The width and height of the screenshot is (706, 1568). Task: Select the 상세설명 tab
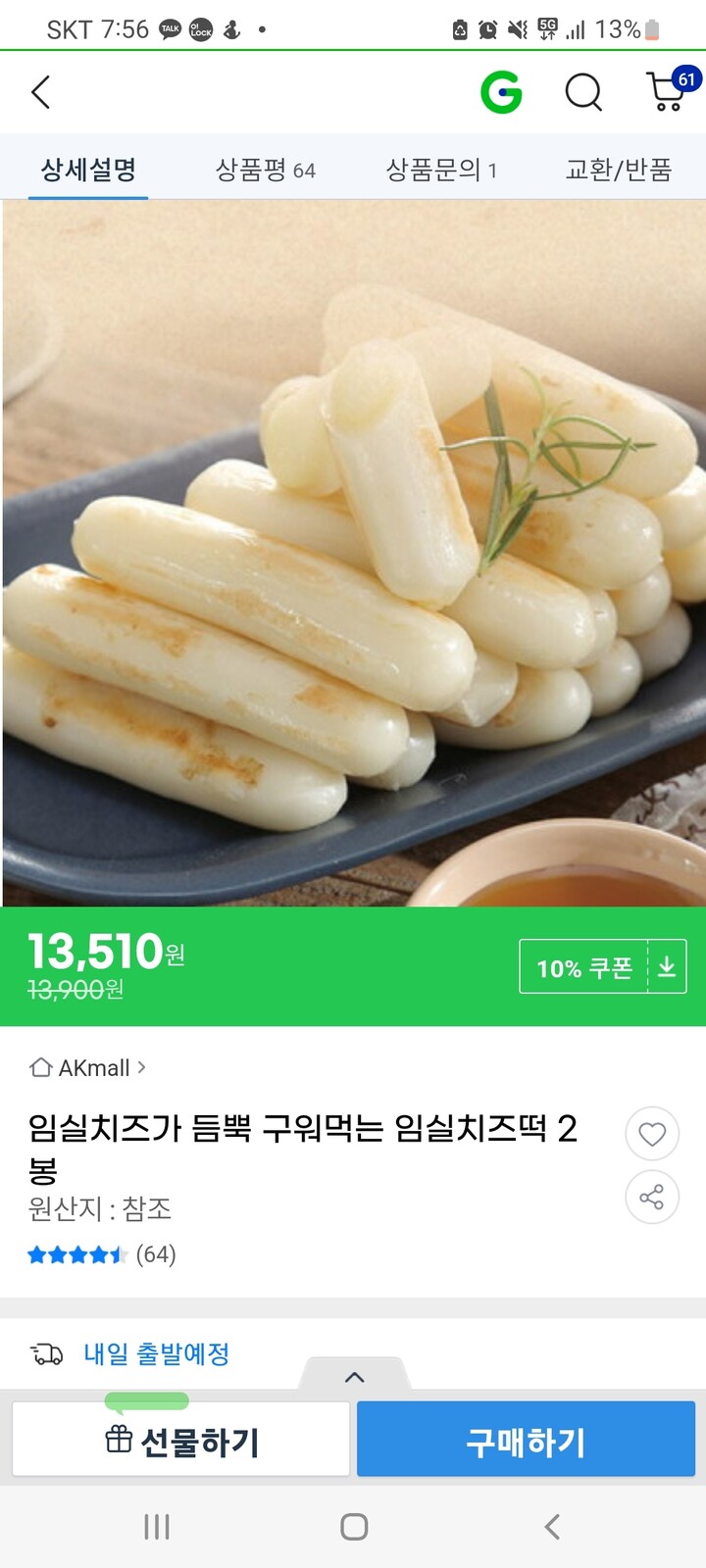(x=88, y=170)
